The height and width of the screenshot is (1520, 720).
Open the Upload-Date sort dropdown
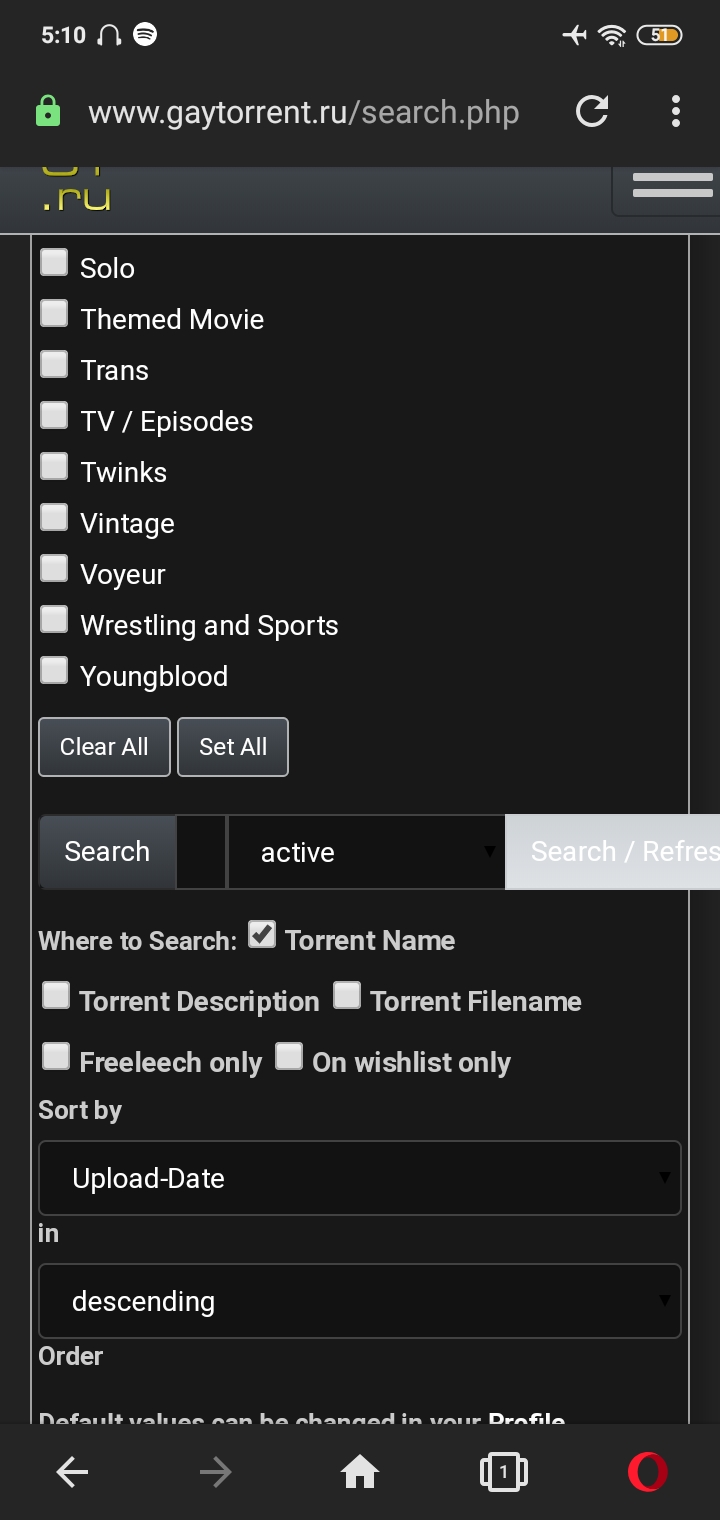[x=360, y=1178]
